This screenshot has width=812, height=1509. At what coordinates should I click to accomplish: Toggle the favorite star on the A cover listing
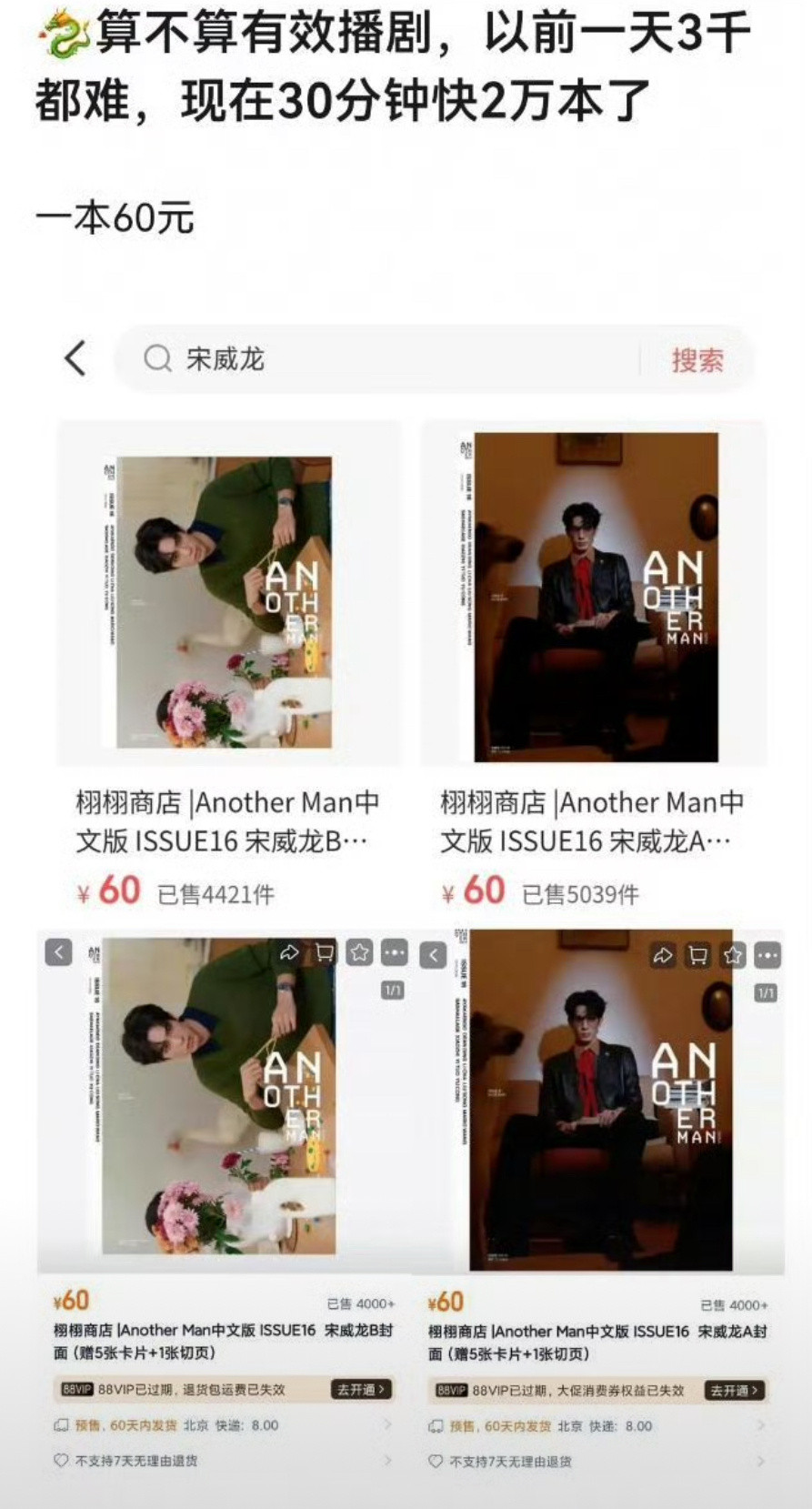732,953
